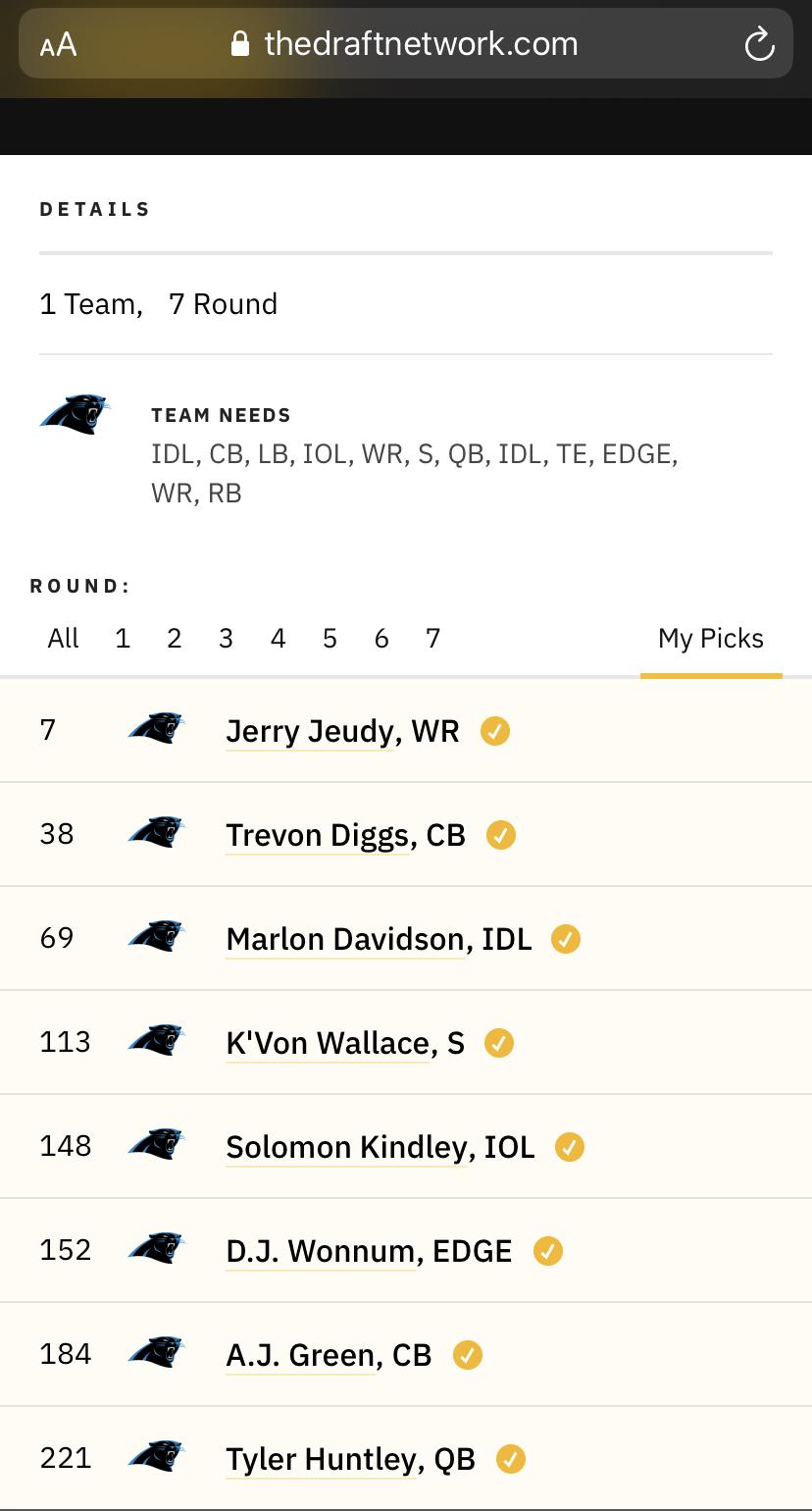Choose round 5 filter

(330, 639)
